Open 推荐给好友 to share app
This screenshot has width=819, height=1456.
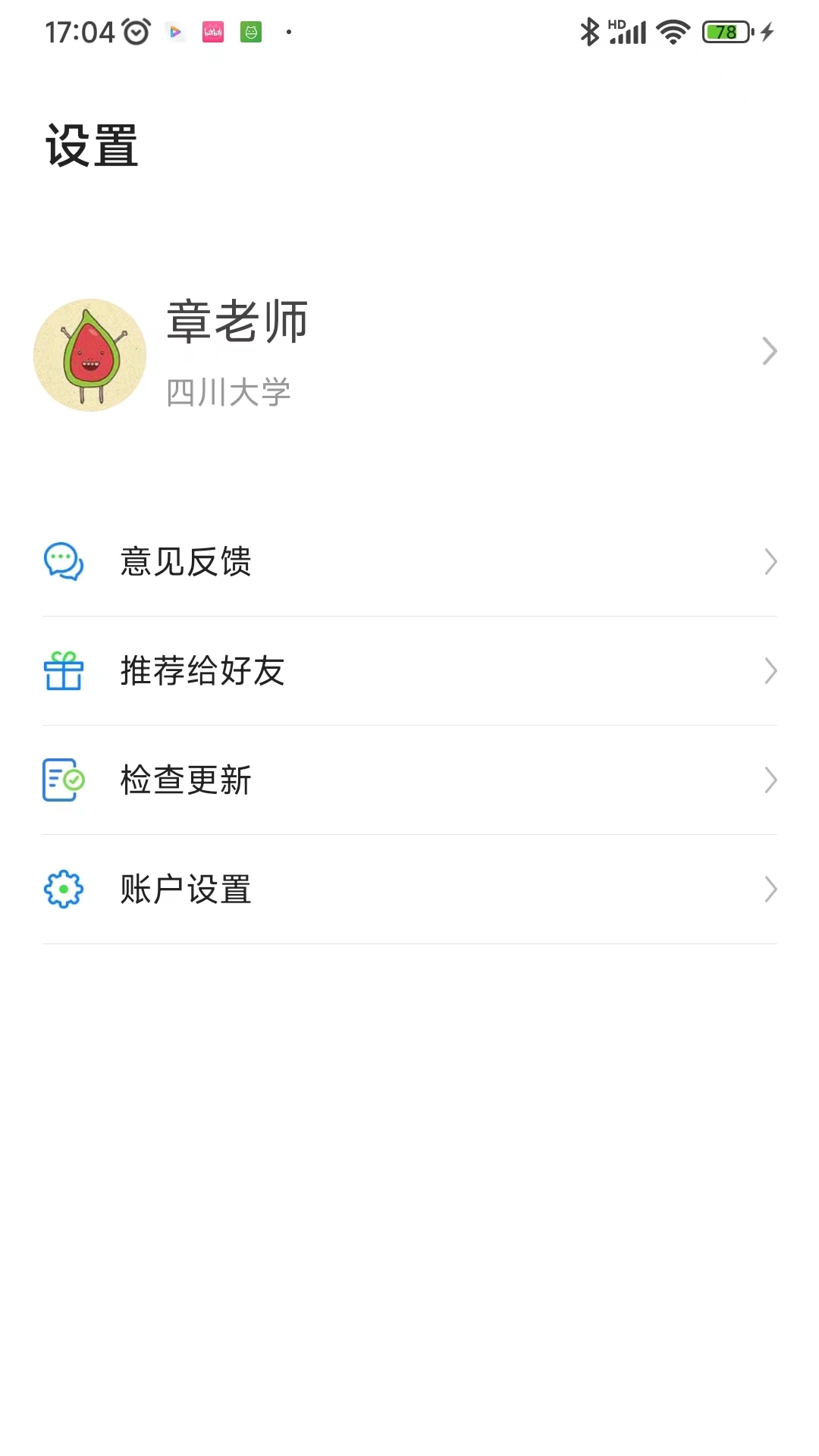[x=202, y=671]
